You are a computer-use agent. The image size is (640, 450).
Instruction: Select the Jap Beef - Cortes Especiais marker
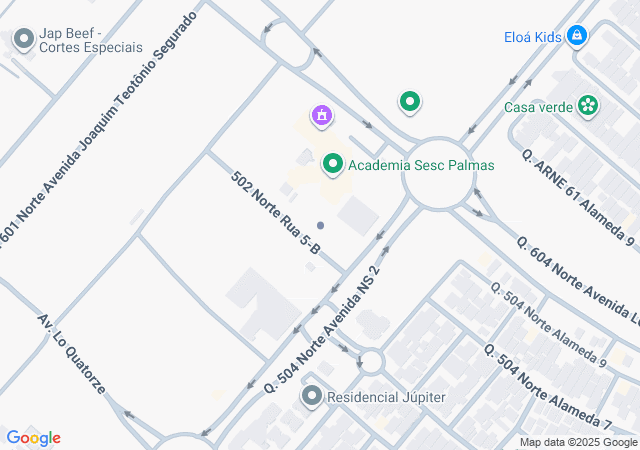24,39
